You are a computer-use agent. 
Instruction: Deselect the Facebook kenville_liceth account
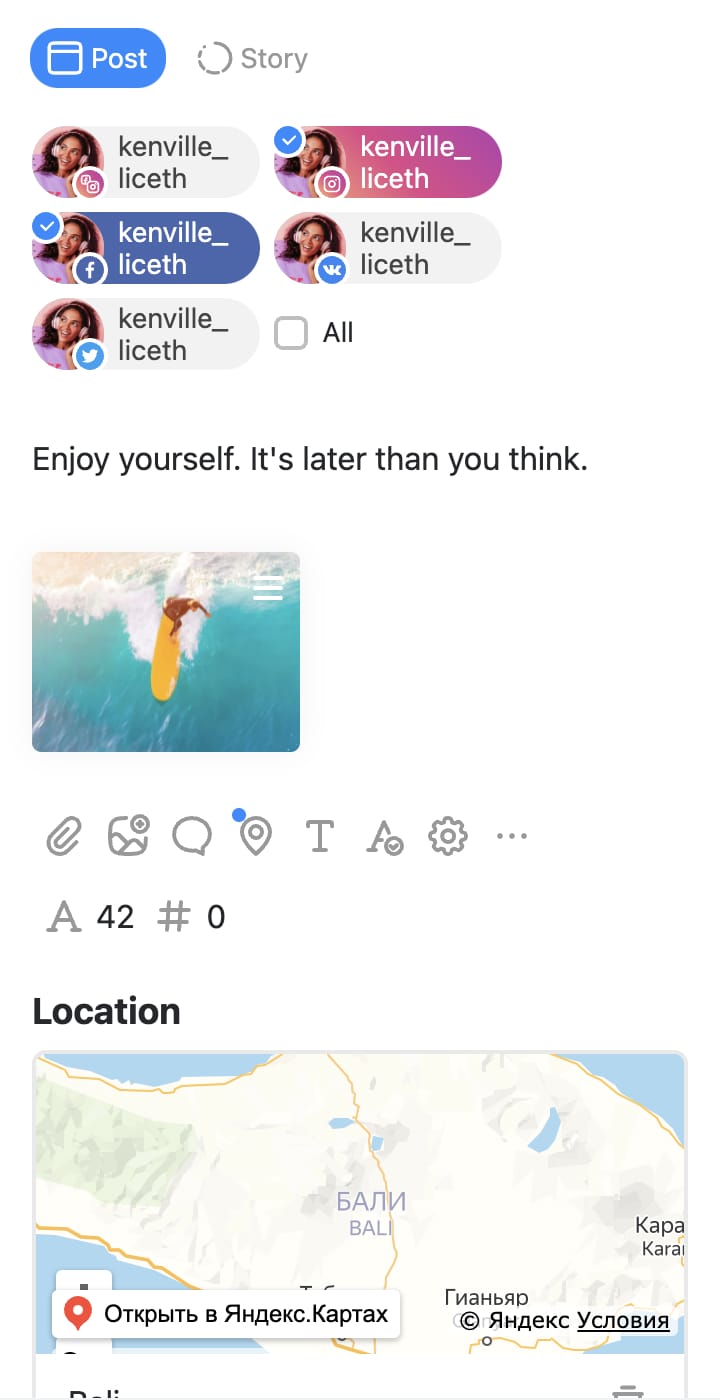tap(146, 248)
